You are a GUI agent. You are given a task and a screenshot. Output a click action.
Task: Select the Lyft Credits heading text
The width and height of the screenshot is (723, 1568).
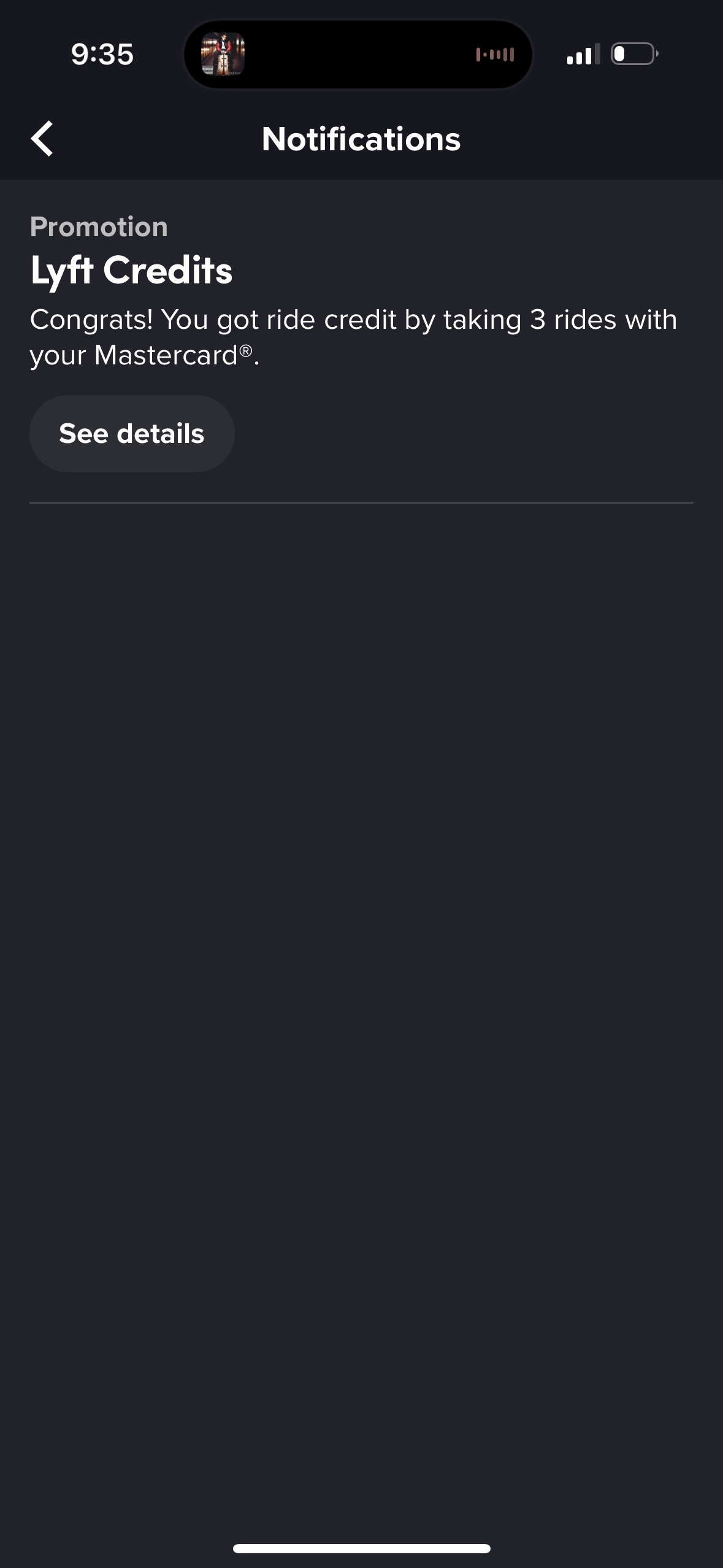click(x=131, y=270)
